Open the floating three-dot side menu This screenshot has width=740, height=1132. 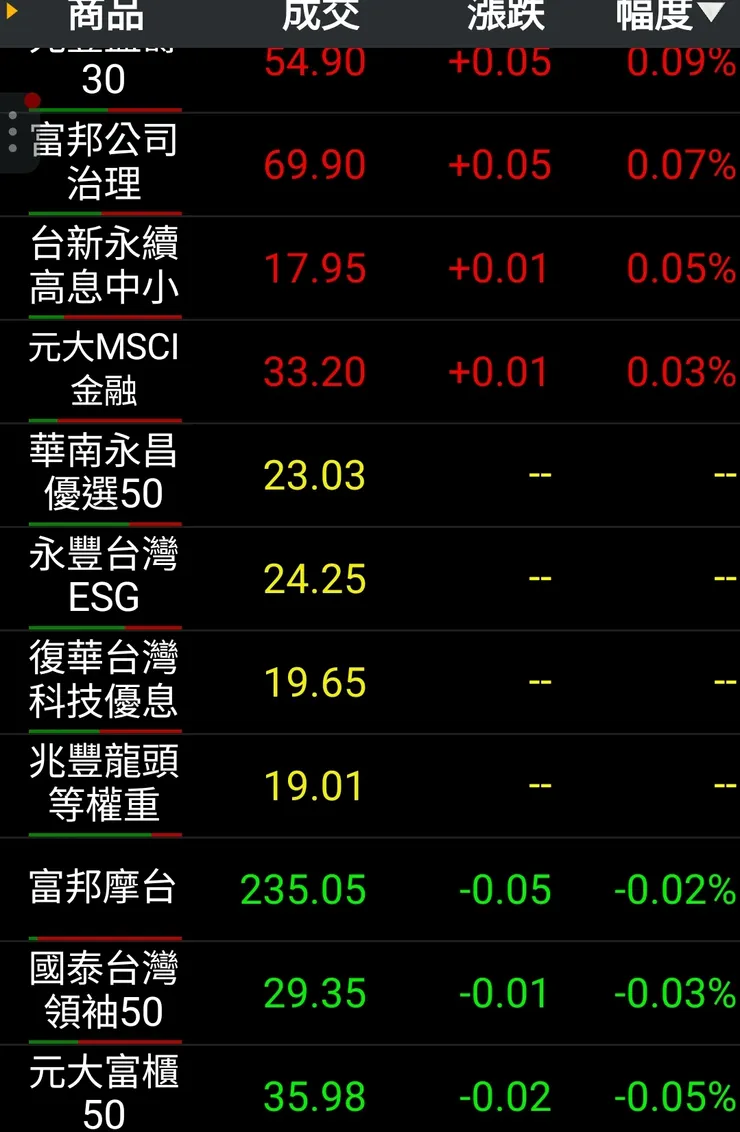pos(12,133)
